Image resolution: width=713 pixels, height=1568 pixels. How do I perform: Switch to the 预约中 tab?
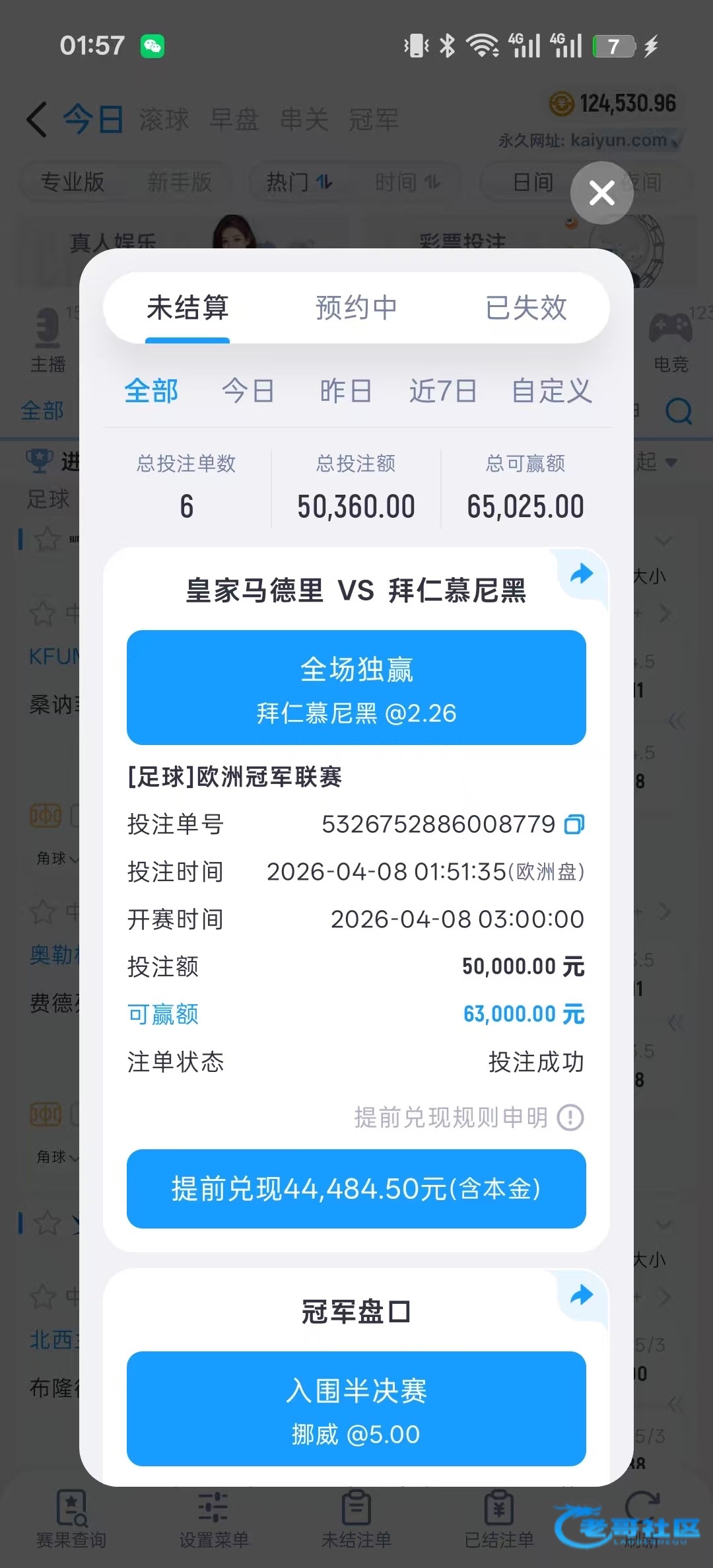(x=356, y=308)
